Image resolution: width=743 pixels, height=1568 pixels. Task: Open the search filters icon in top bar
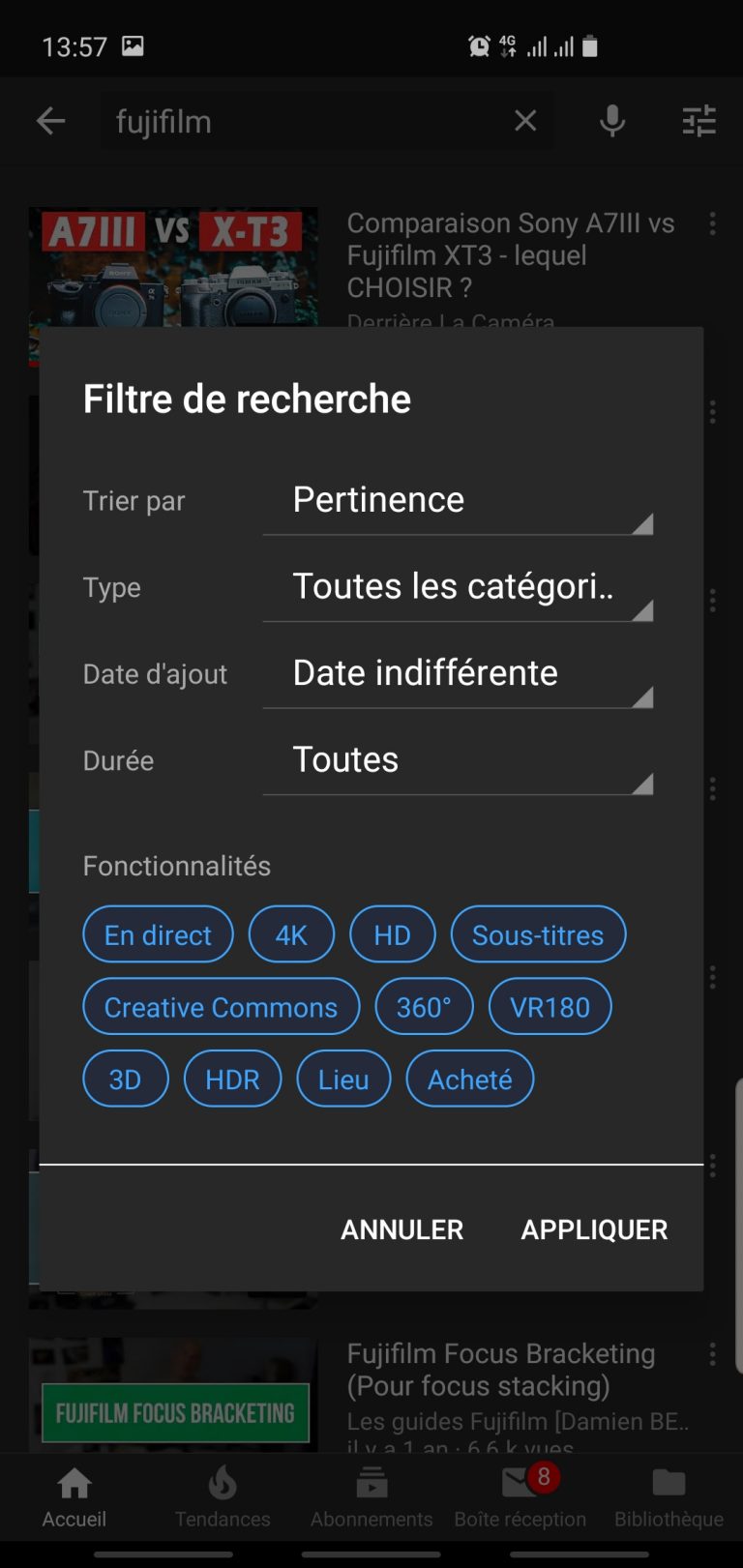point(698,120)
